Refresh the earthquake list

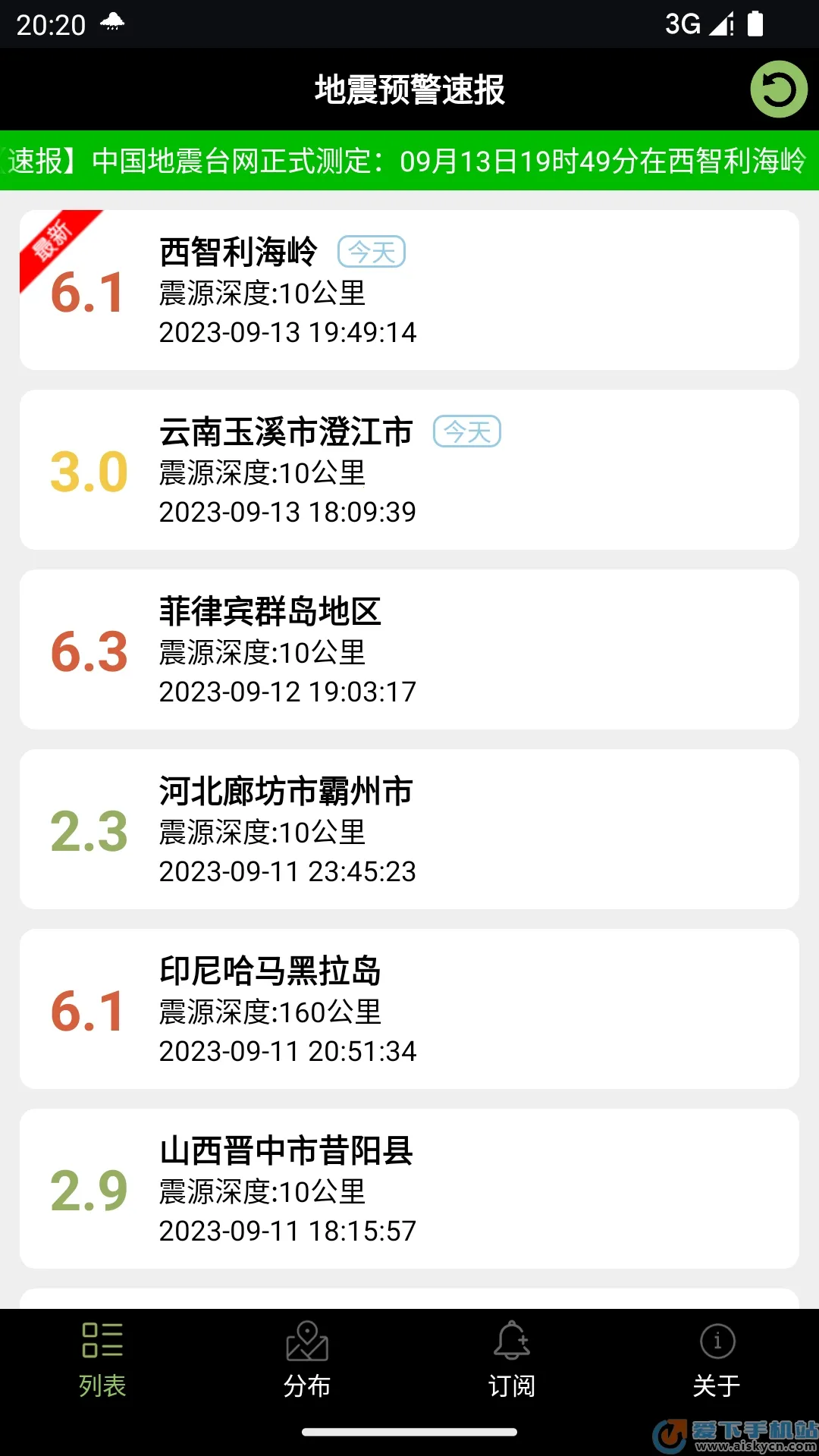coord(778,89)
